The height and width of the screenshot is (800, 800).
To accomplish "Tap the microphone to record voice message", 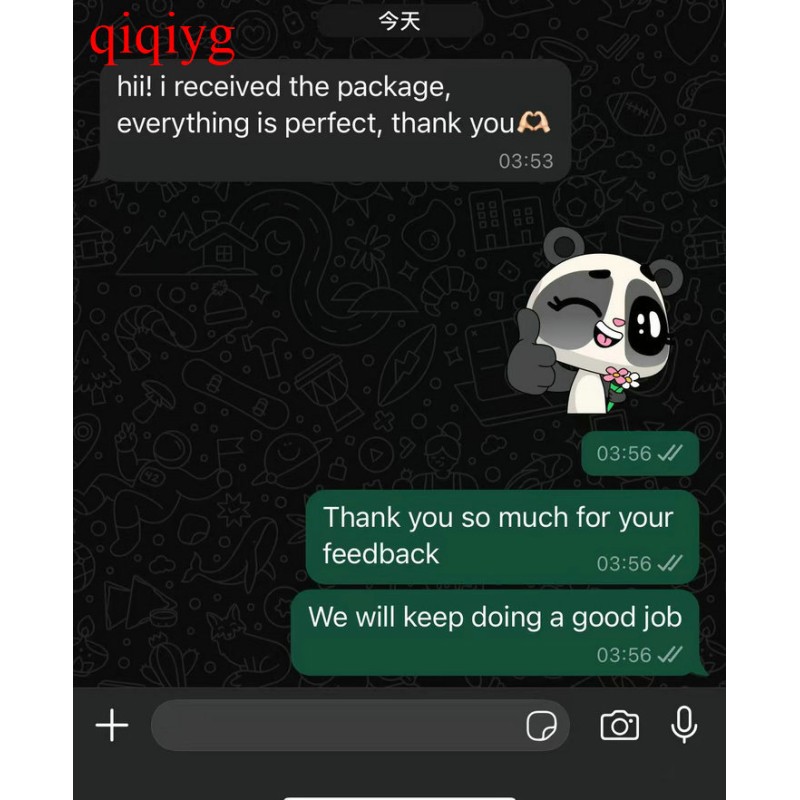I will [x=684, y=724].
